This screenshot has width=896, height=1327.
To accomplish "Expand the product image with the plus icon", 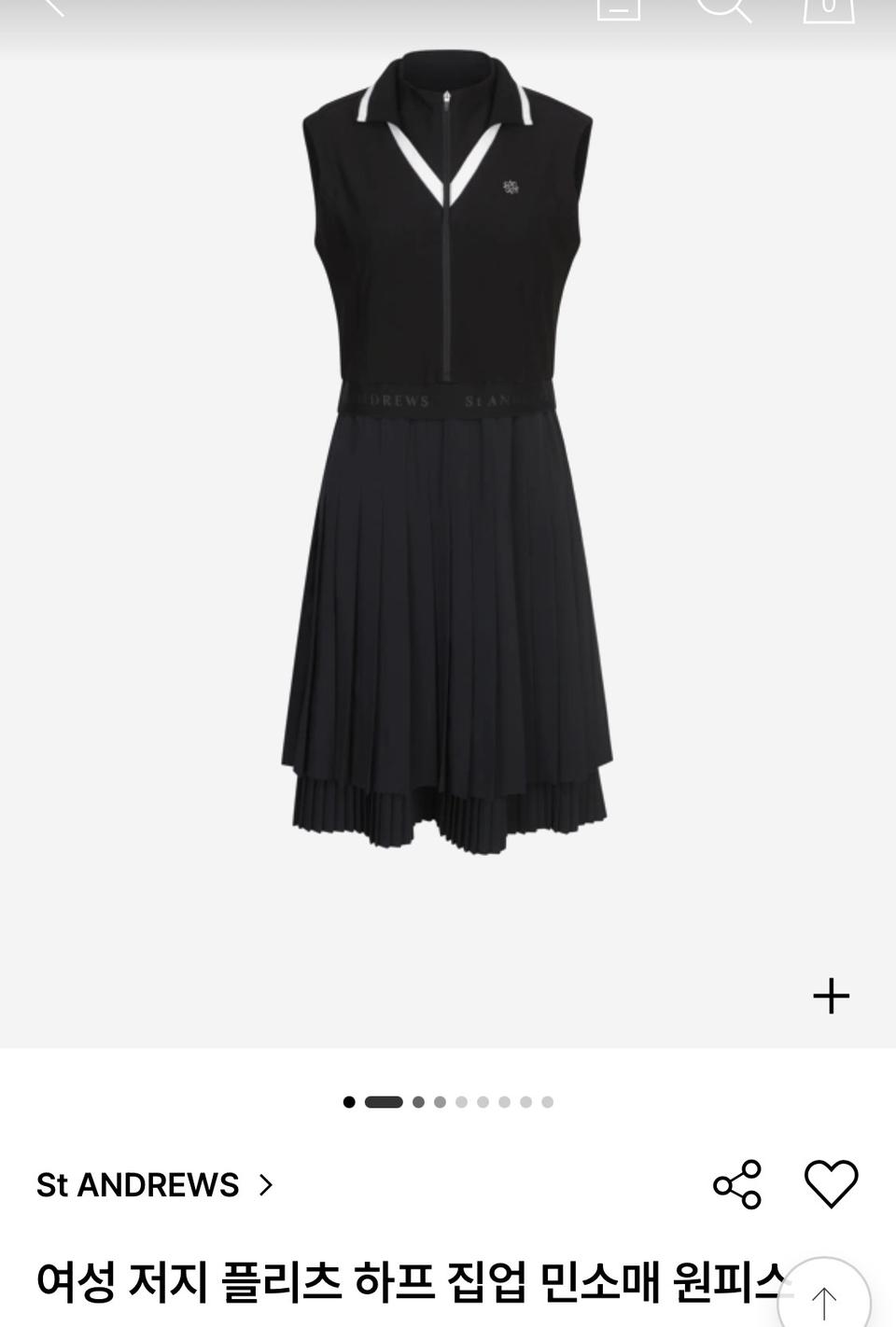I will tap(831, 997).
